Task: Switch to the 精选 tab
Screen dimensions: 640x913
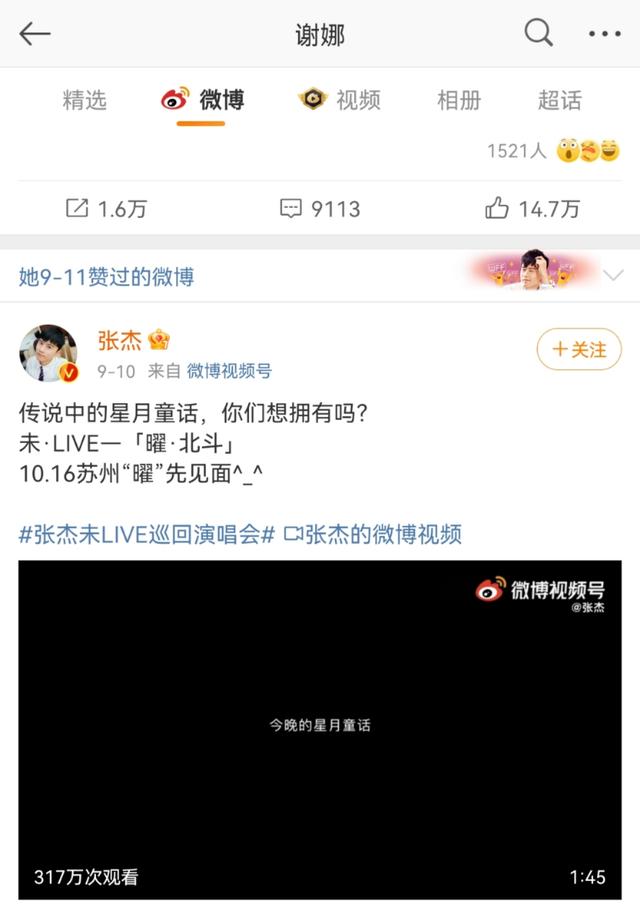Action: pos(84,100)
